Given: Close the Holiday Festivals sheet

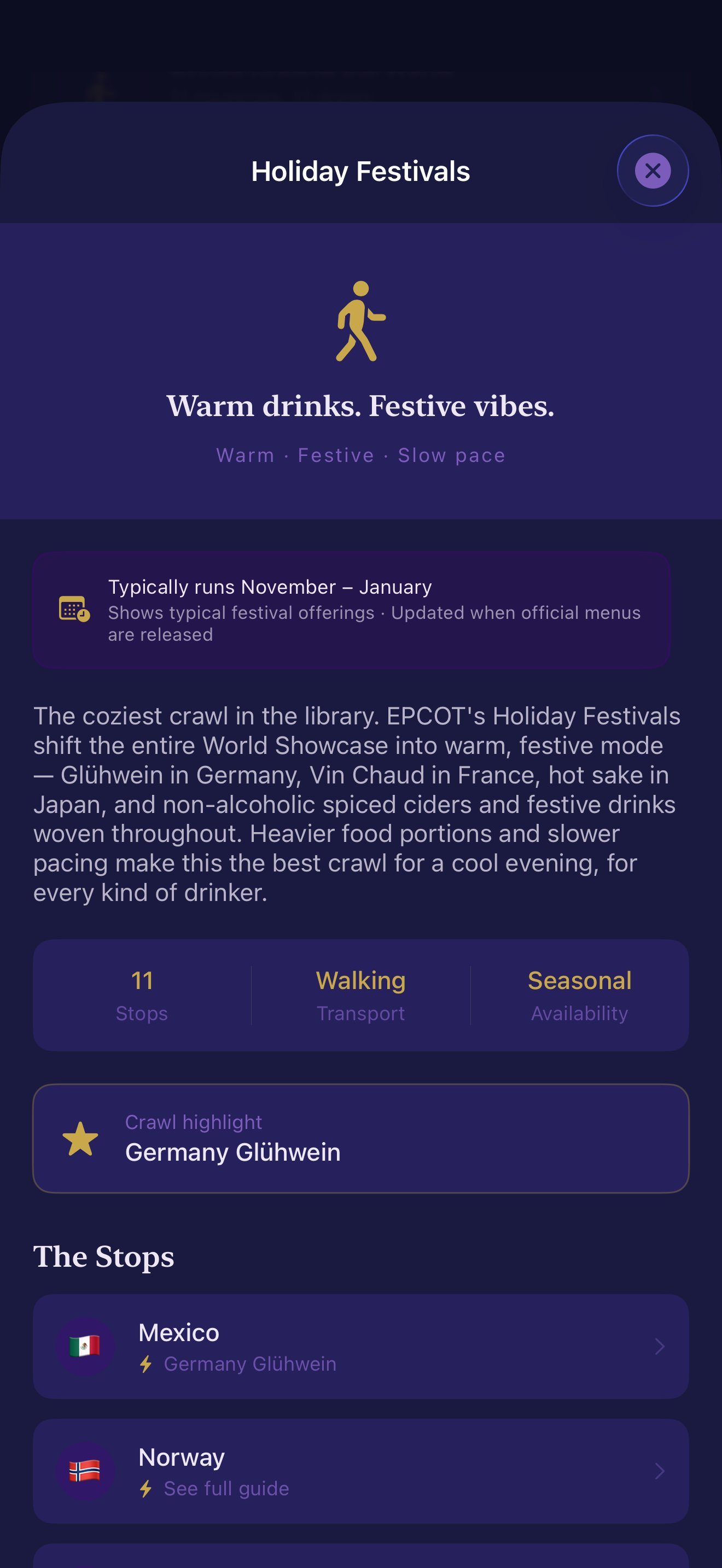Looking at the screenshot, I should 653,171.
